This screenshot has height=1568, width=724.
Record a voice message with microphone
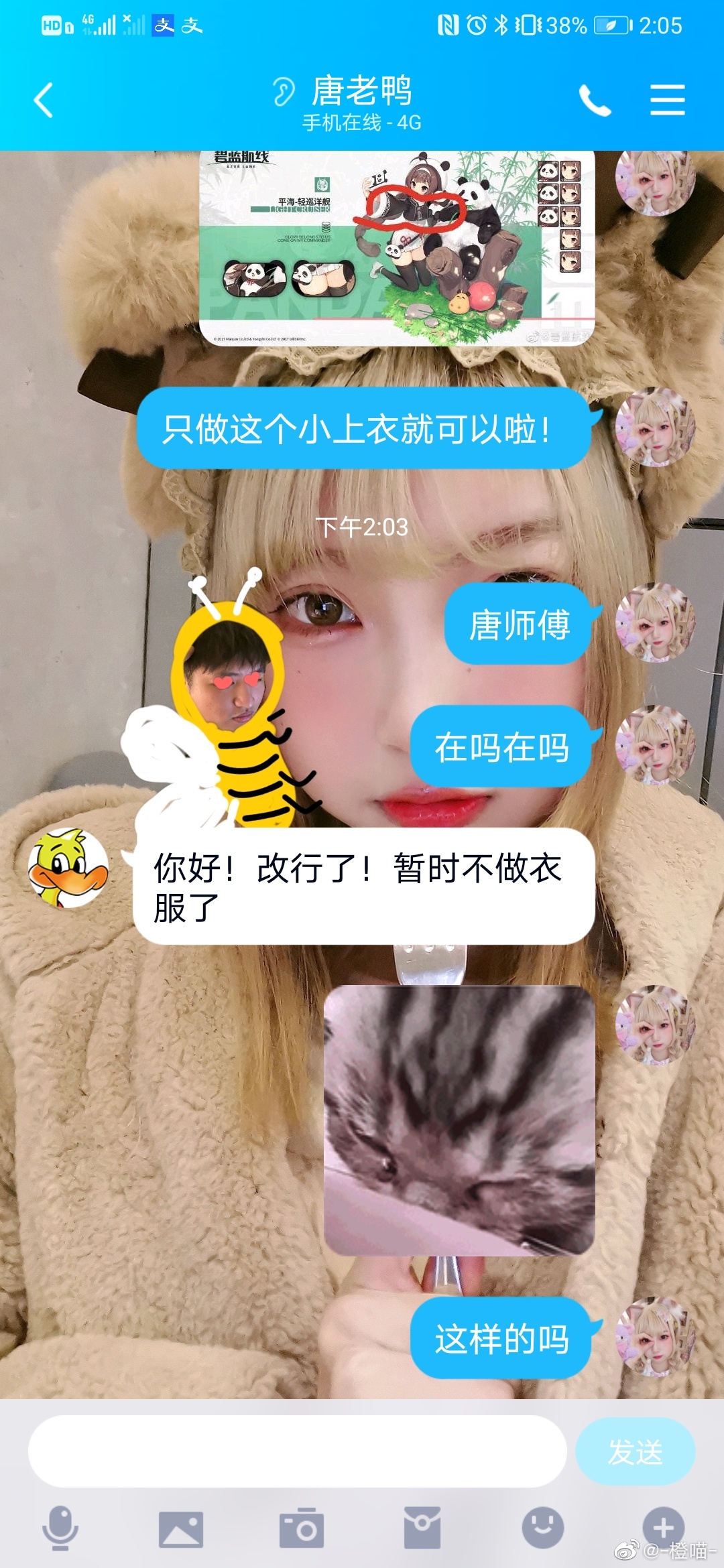60,1528
